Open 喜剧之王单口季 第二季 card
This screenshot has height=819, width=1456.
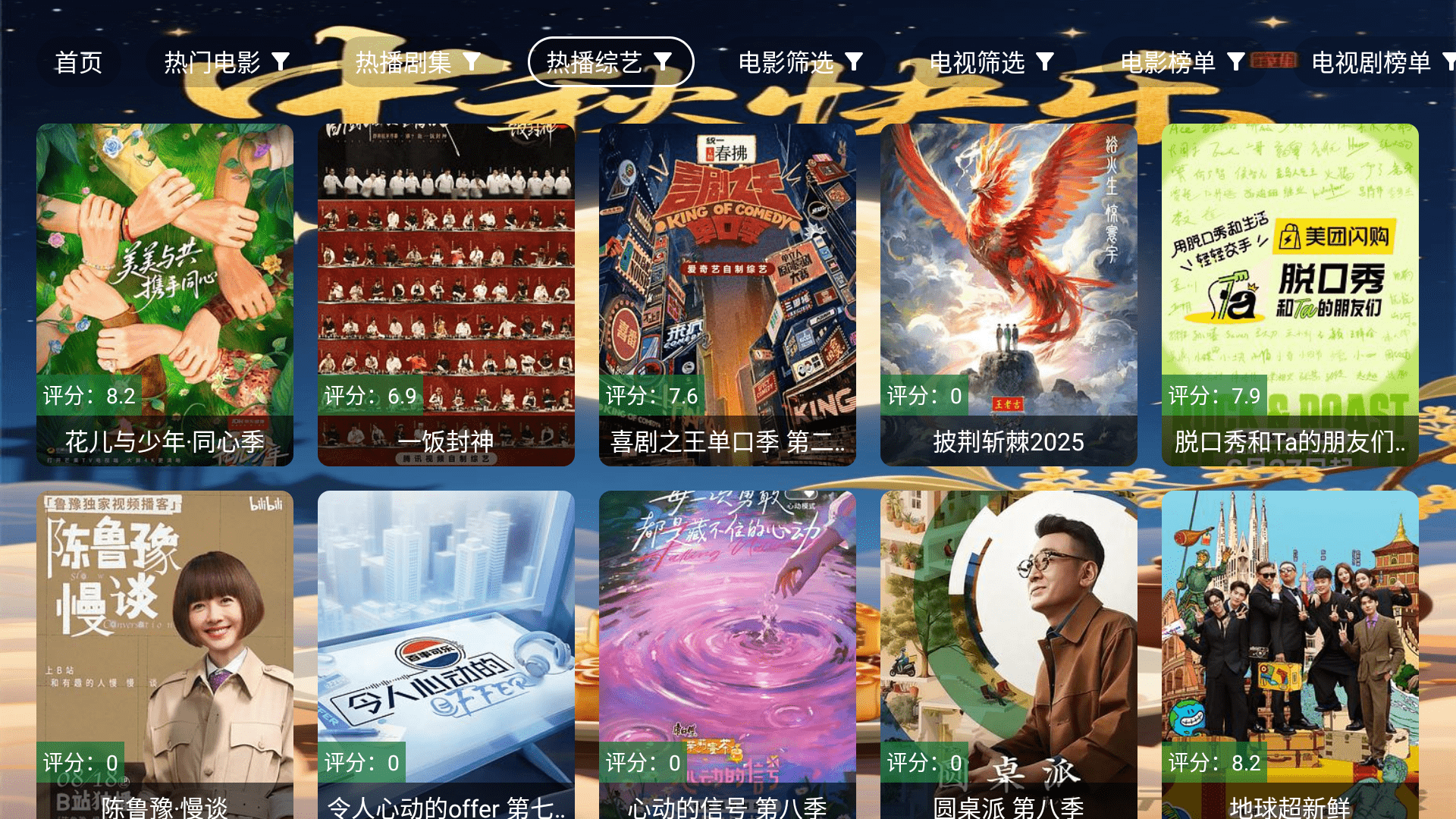(727, 294)
